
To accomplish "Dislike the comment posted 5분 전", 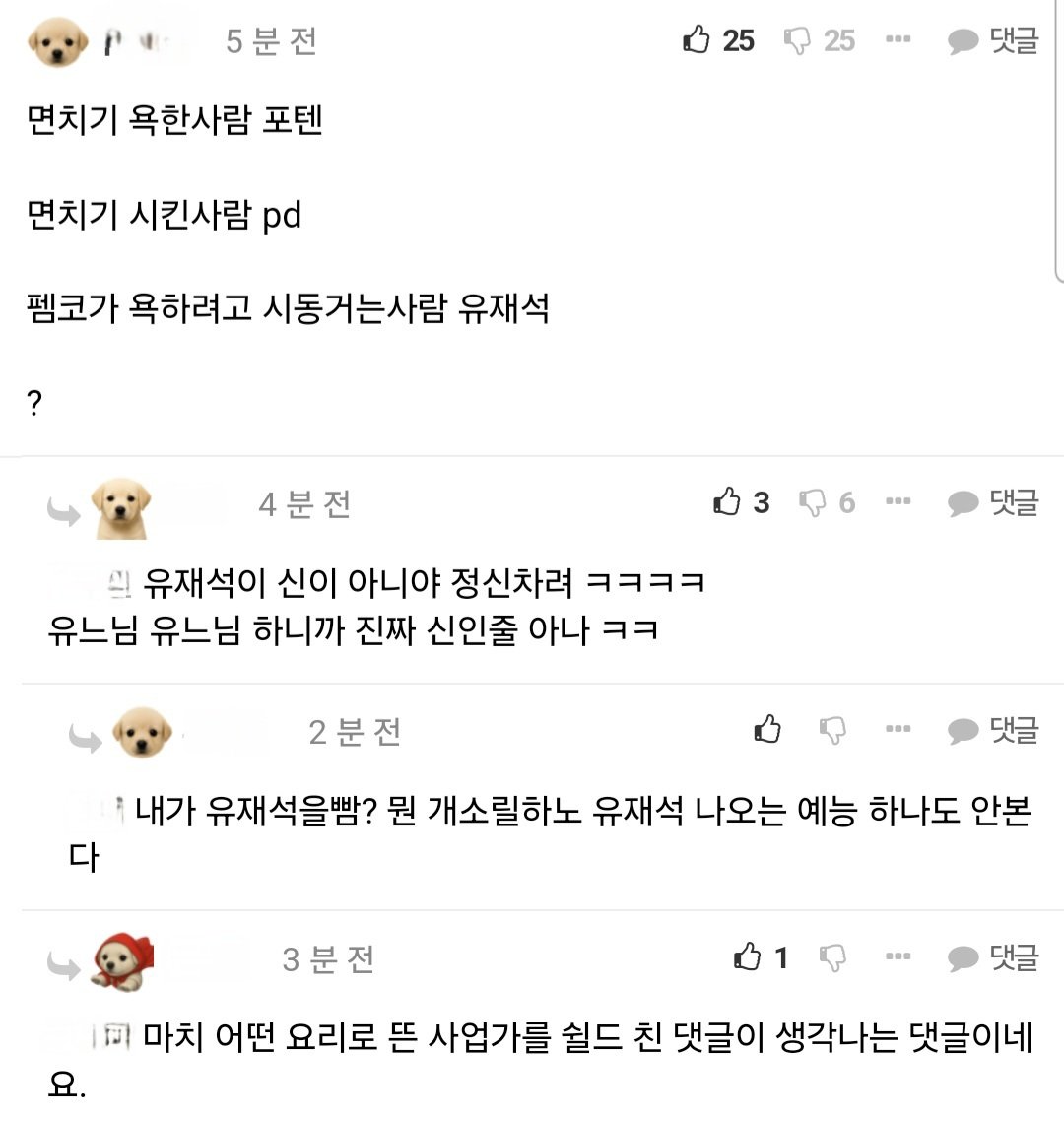I will tap(797, 40).
